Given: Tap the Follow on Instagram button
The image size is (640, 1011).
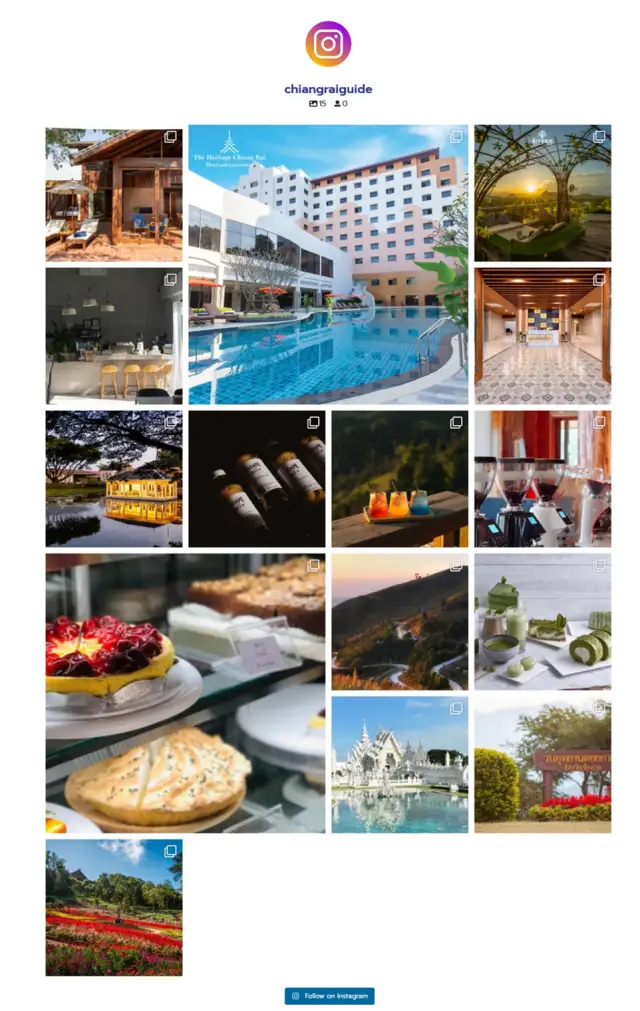Looking at the screenshot, I should (329, 996).
